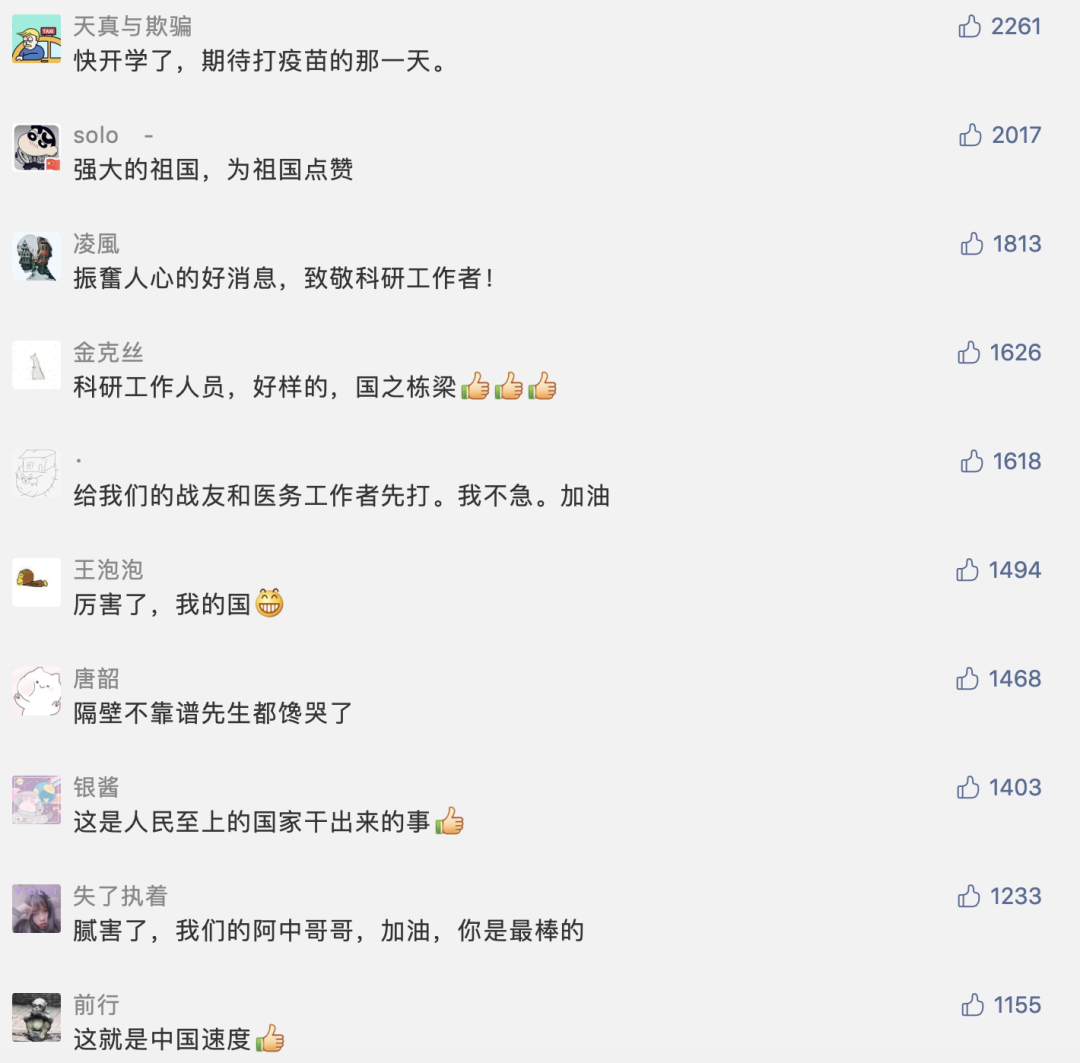This screenshot has width=1080, height=1063.
Task: Like 唐韶's comment 隔壁不靠谱先生
Action: pos(967,680)
